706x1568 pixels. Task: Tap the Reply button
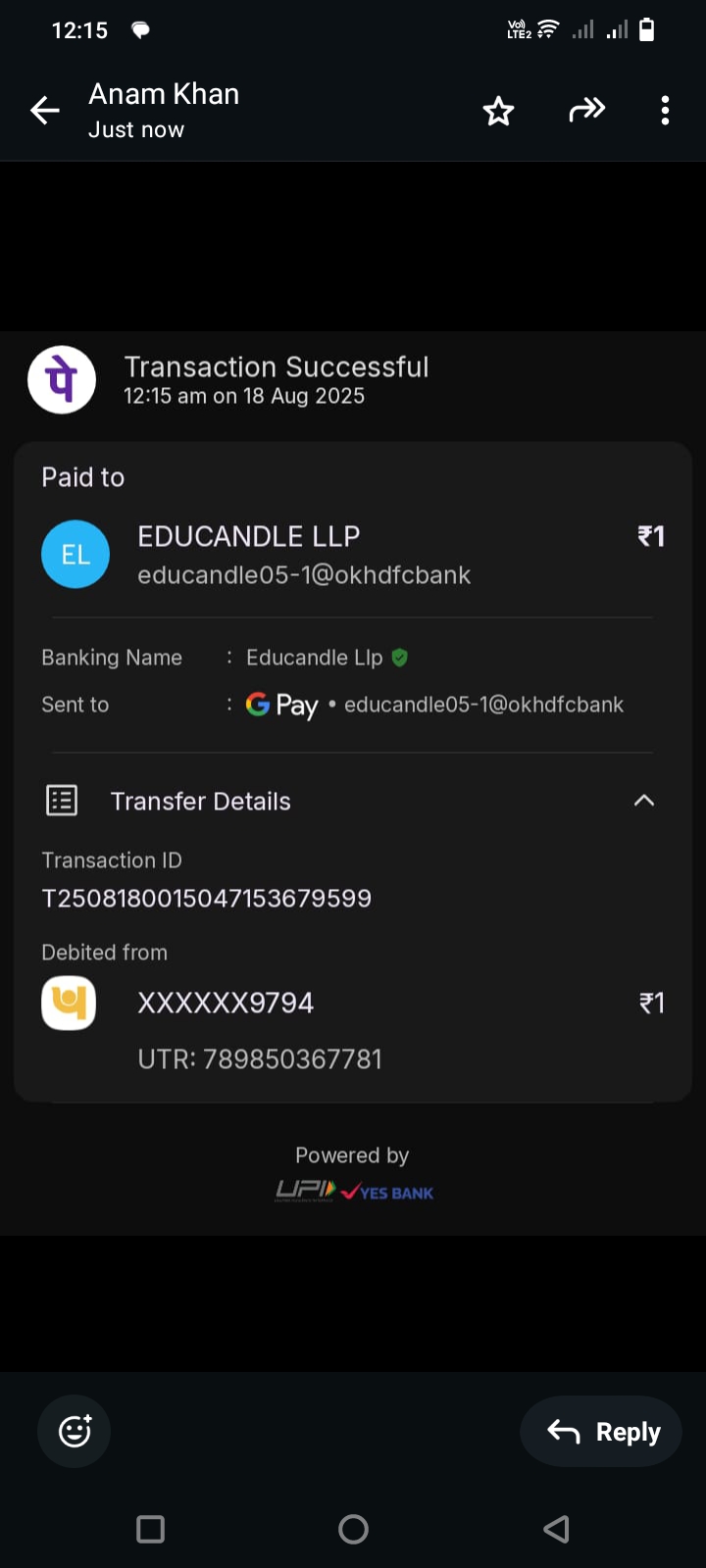pyautogui.click(x=602, y=1432)
